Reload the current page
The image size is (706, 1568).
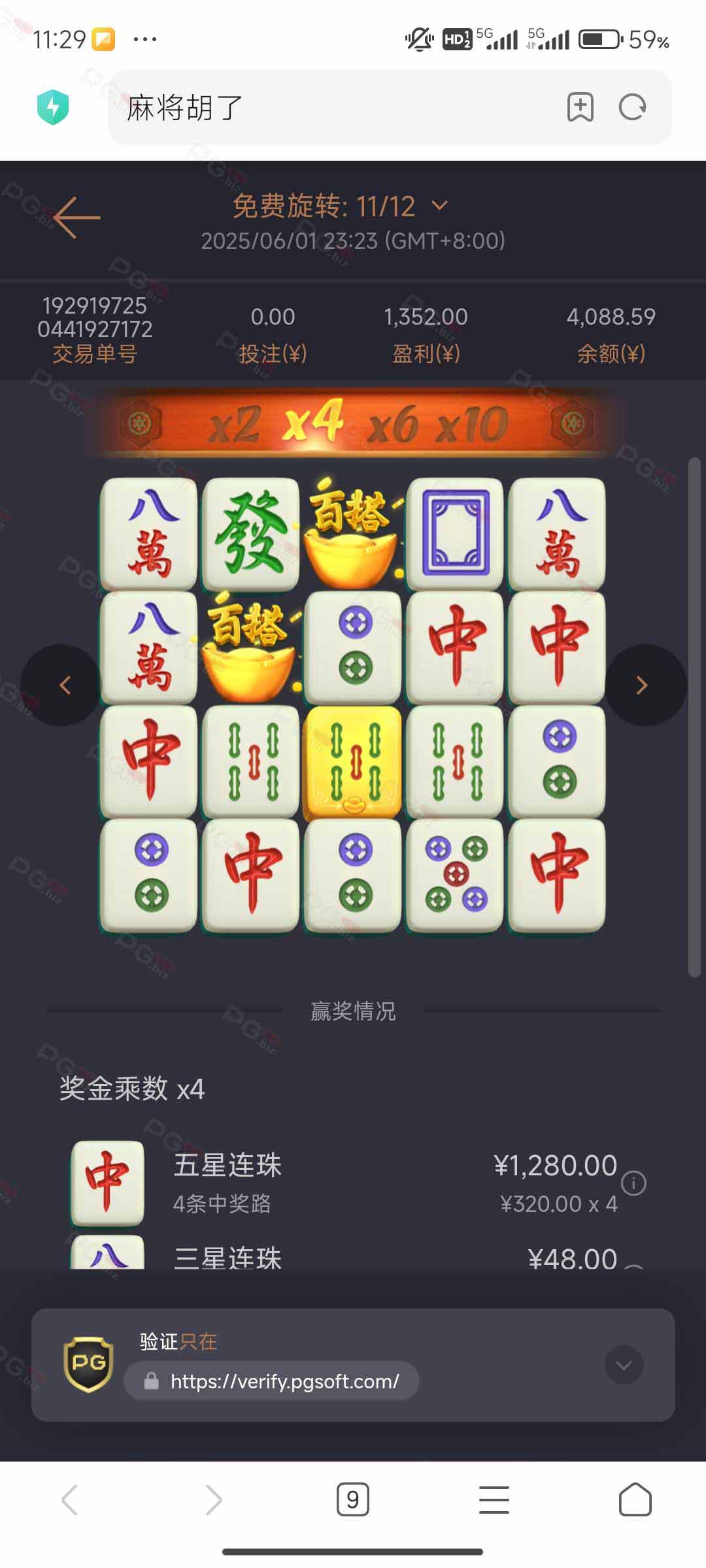(x=632, y=108)
